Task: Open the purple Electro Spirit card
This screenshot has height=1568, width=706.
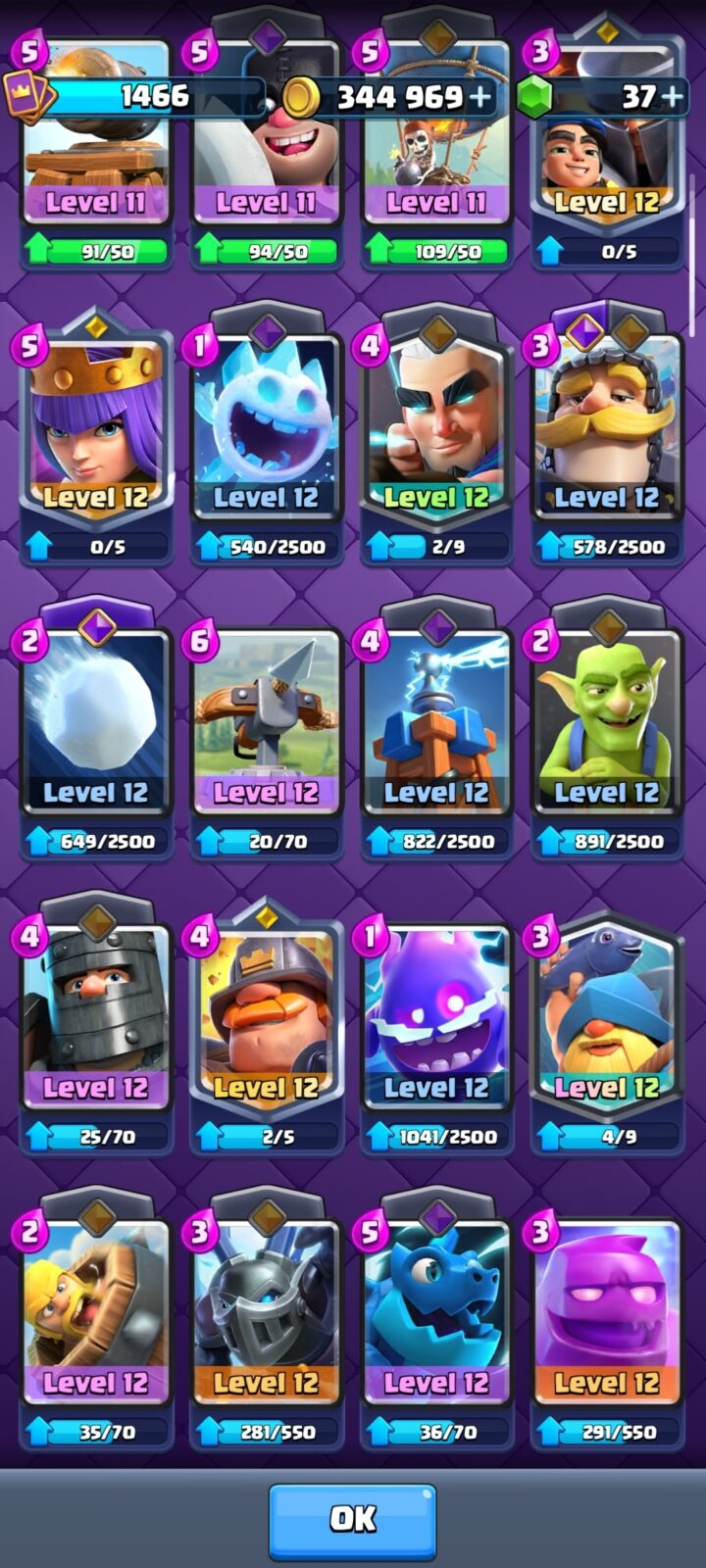Action: click(436, 1026)
